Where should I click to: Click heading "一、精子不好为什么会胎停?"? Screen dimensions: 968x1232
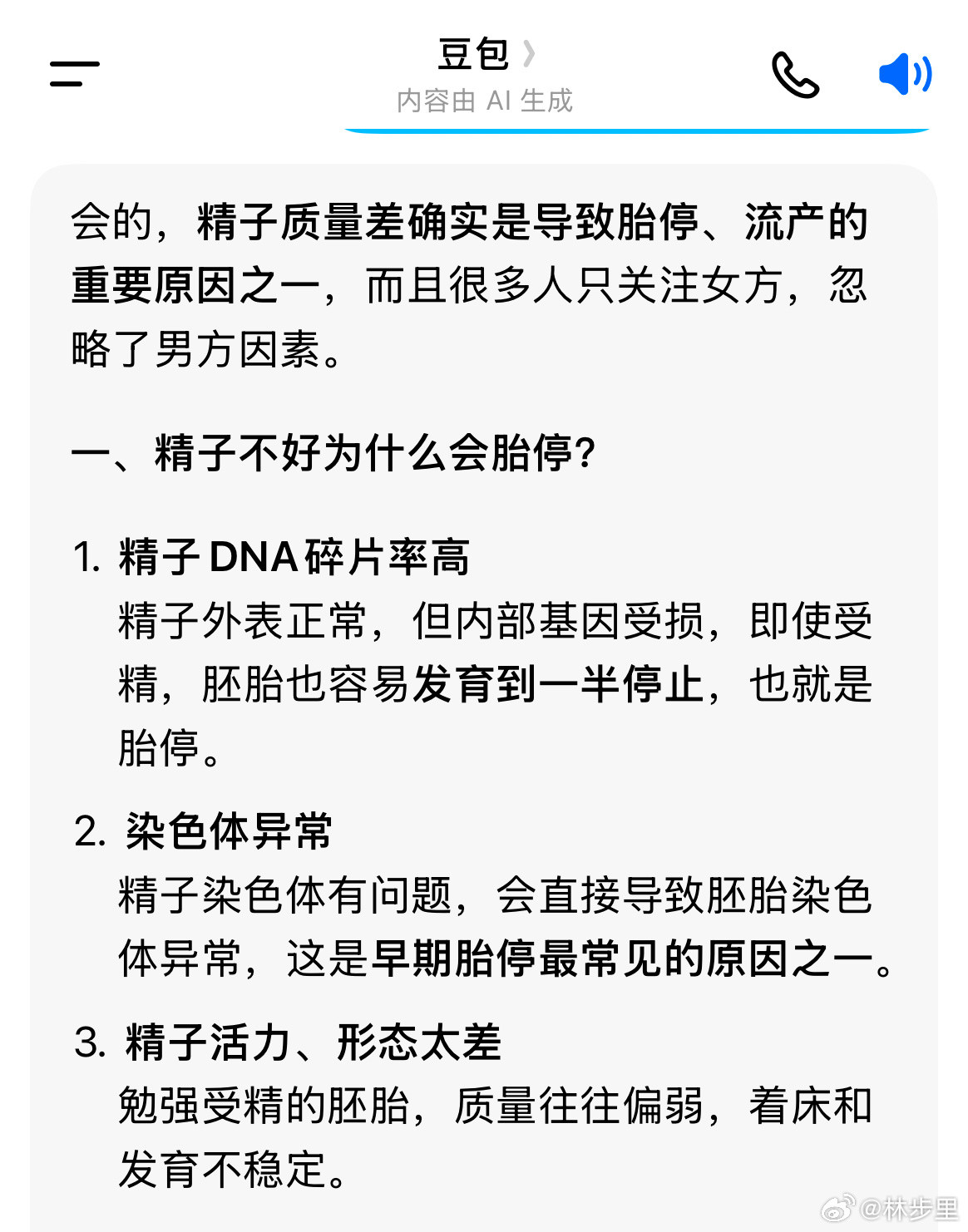[x=334, y=453]
